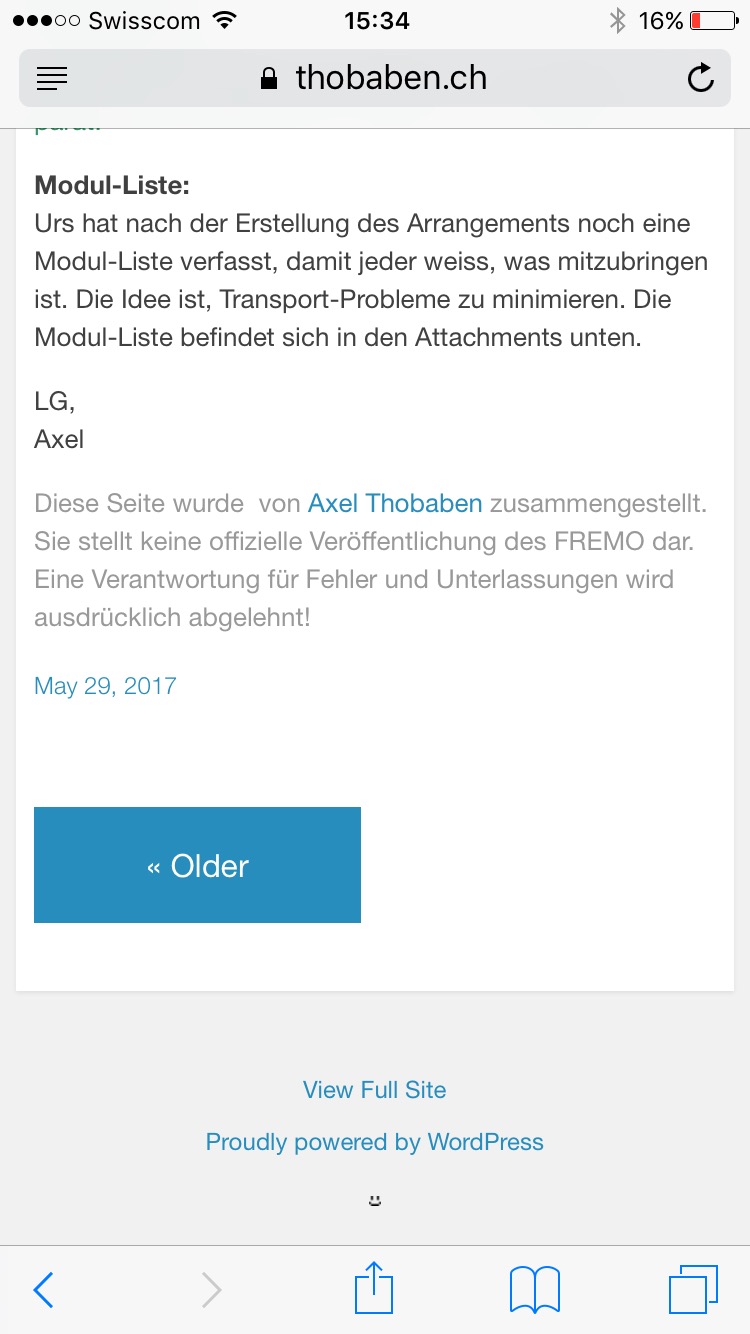
Task: Tap the thobaben.ch address bar
Action: tap(374, 78)
